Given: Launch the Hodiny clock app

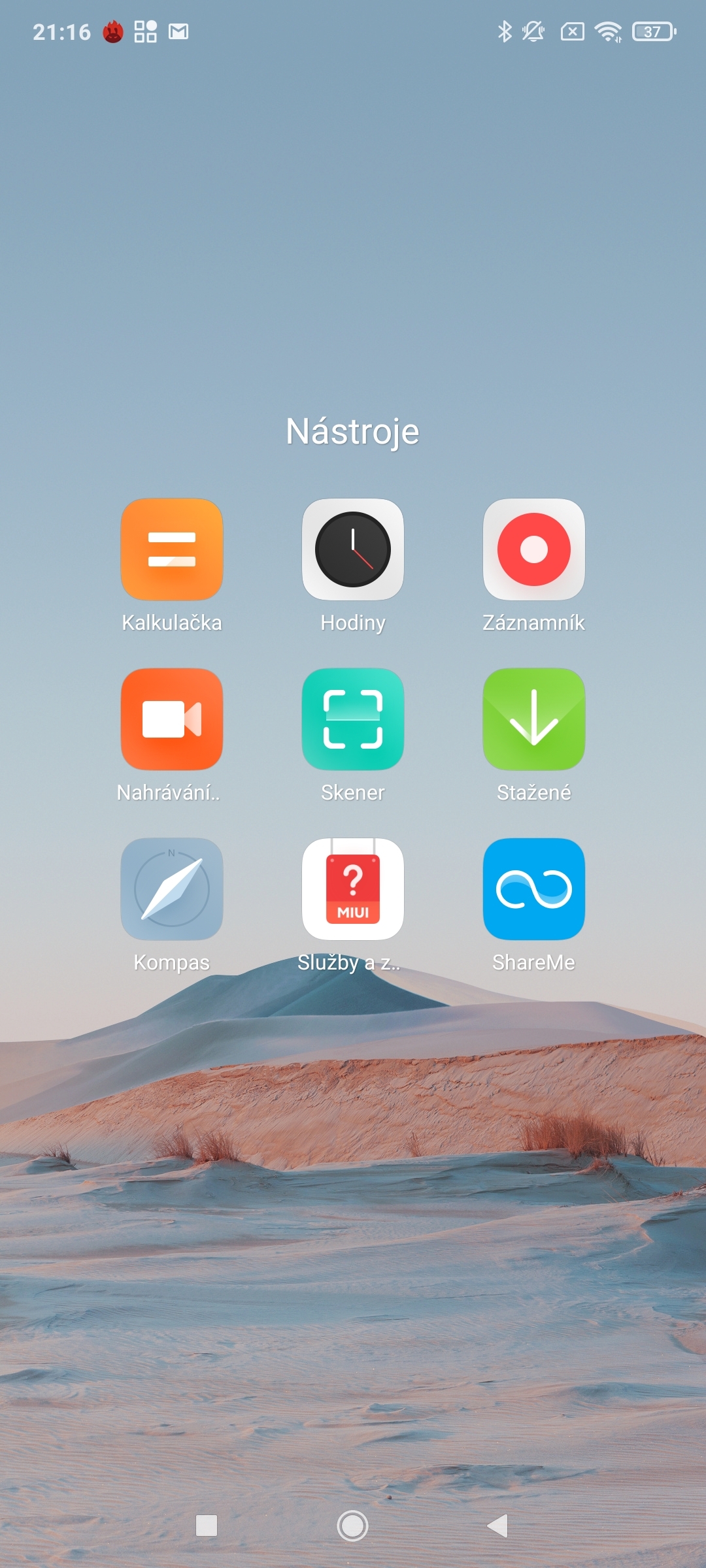Looking at the screenshot, I should [x=353, y=549].
